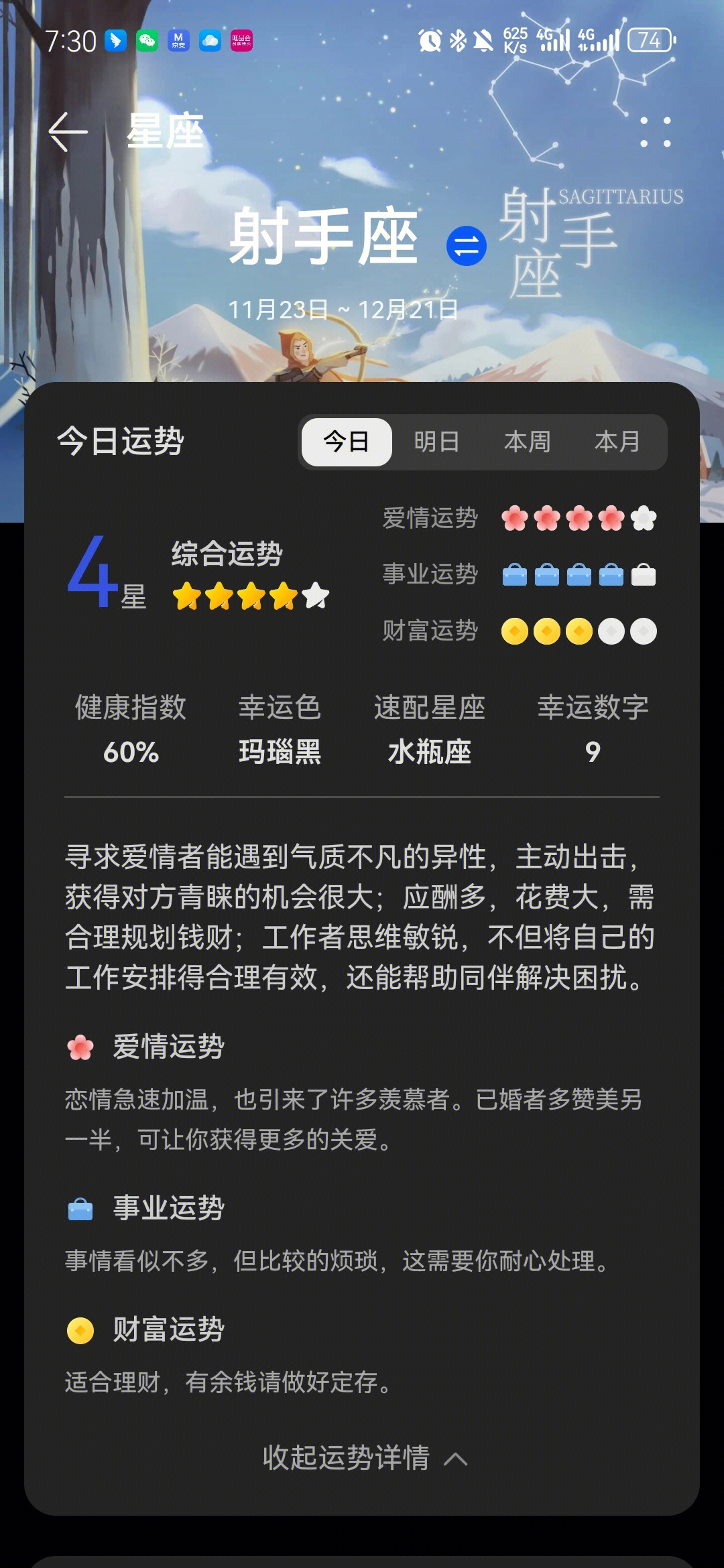Viewport: 724px width, 1568px height.
Task: Switch to the 本周 tab
Action: pyautogui.click(x=528, y=442)
